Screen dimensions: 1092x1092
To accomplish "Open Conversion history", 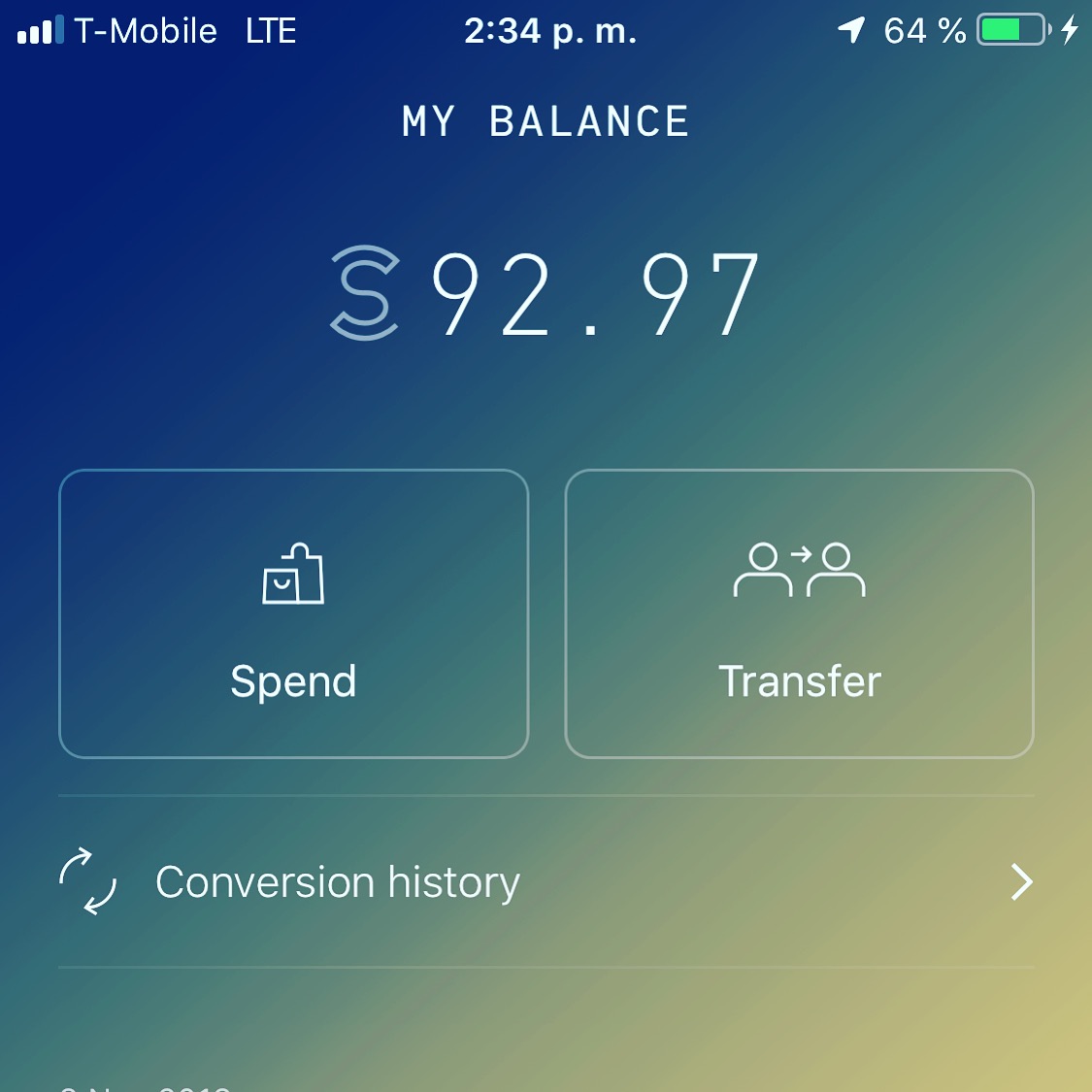I will 546,881.
